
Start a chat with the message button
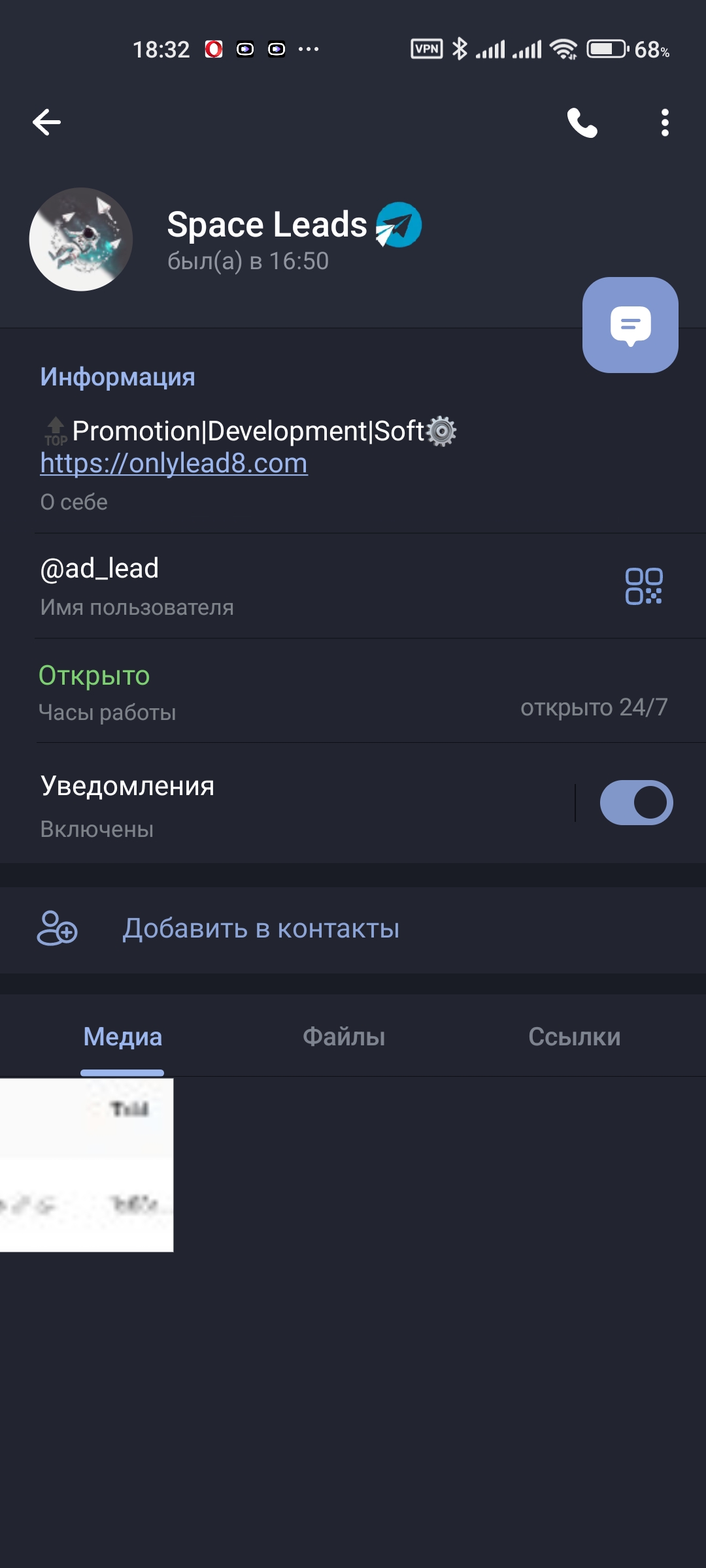click(x=630, y=325)
